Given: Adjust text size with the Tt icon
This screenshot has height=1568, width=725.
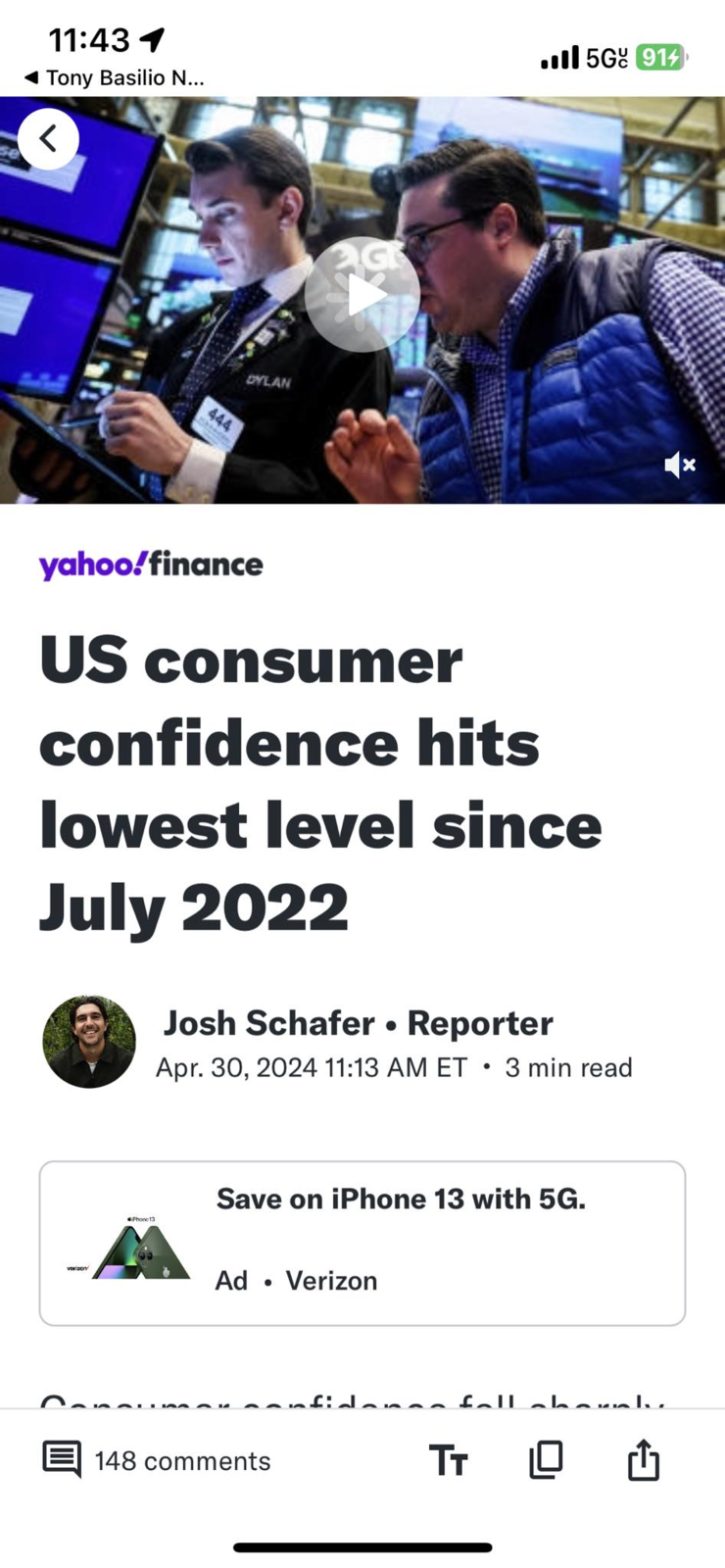Looking at the screenshot, I should [x=449, y=1460].
